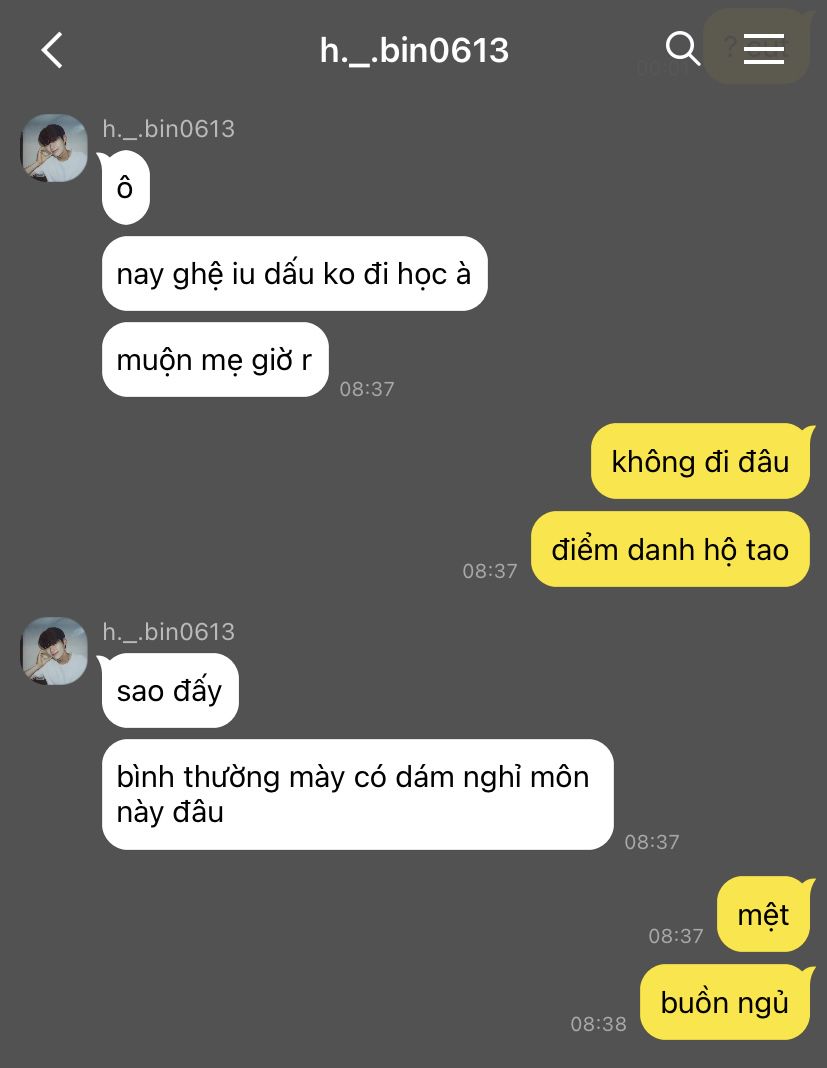Open the chat hamburger menu
The image size is (827, 1068).
[763, 48]
